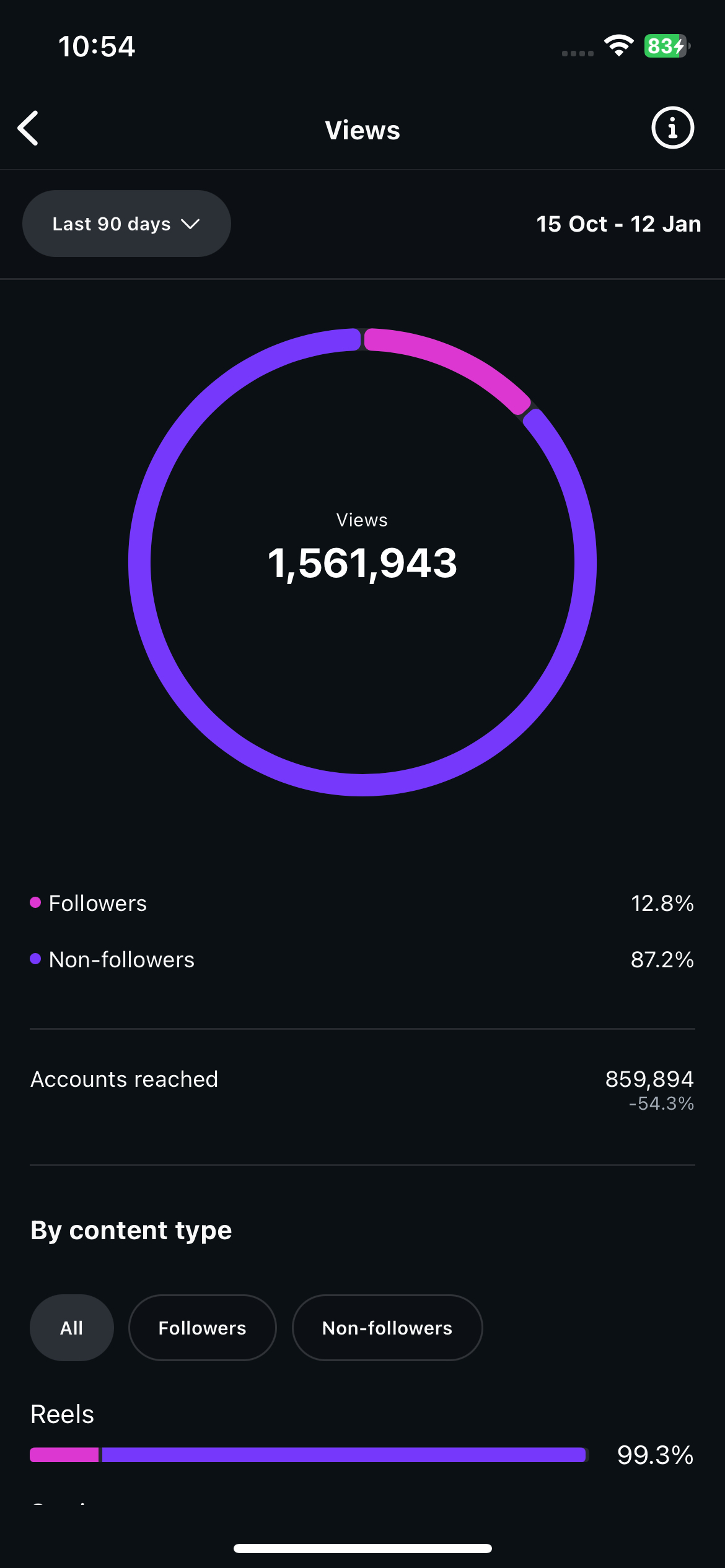The height and width of the screenshot is (1568, 725).
Task: Switch to the Non-followers content filter
Action: [387, 1328]
